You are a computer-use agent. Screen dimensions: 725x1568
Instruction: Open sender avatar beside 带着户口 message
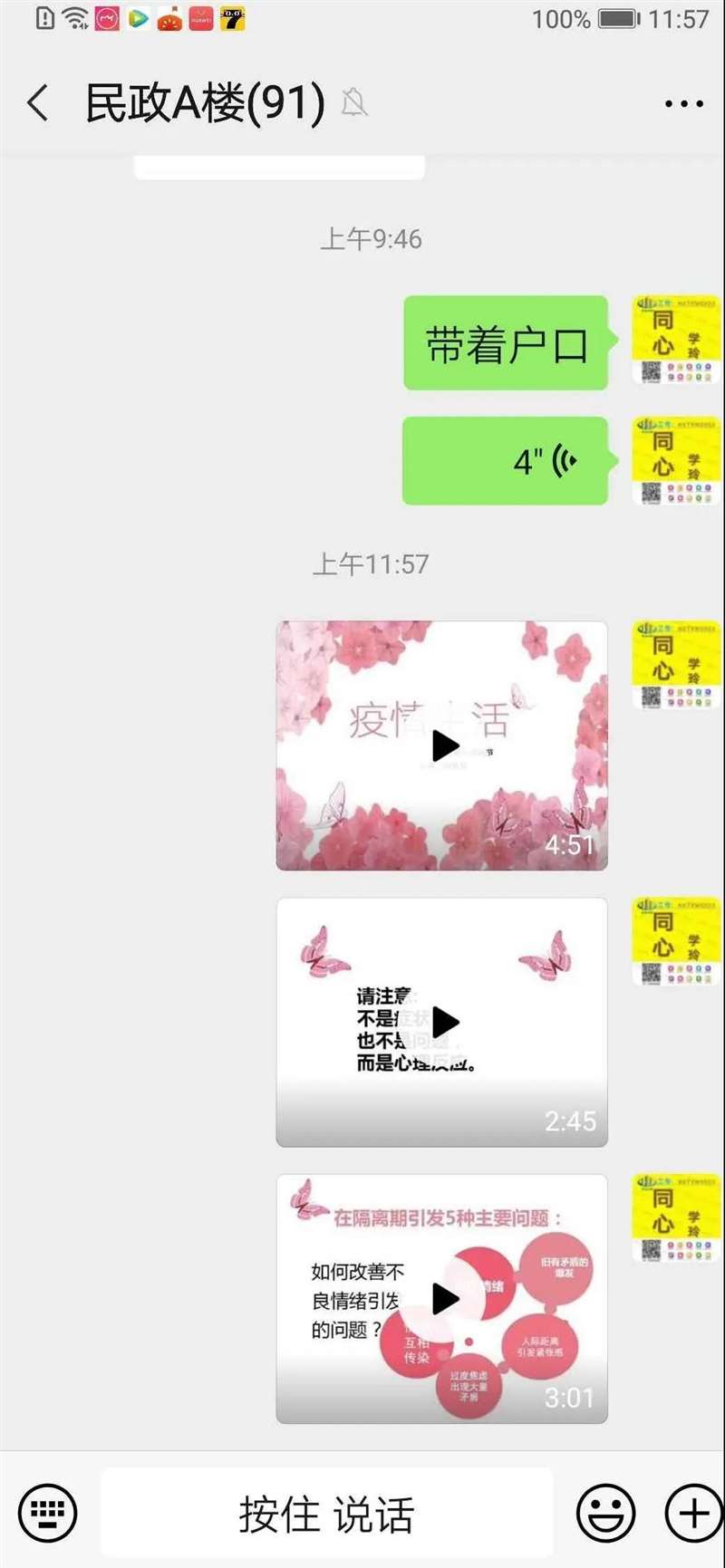(x=676, y=341)
